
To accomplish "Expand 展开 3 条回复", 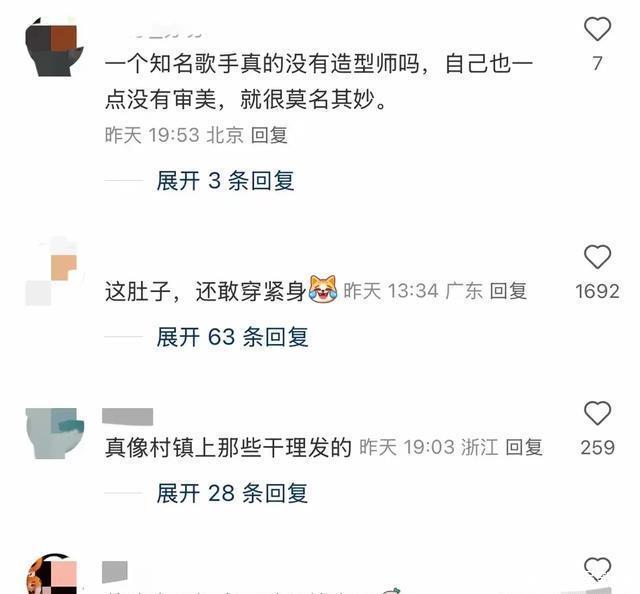I will tap(225, 181).
